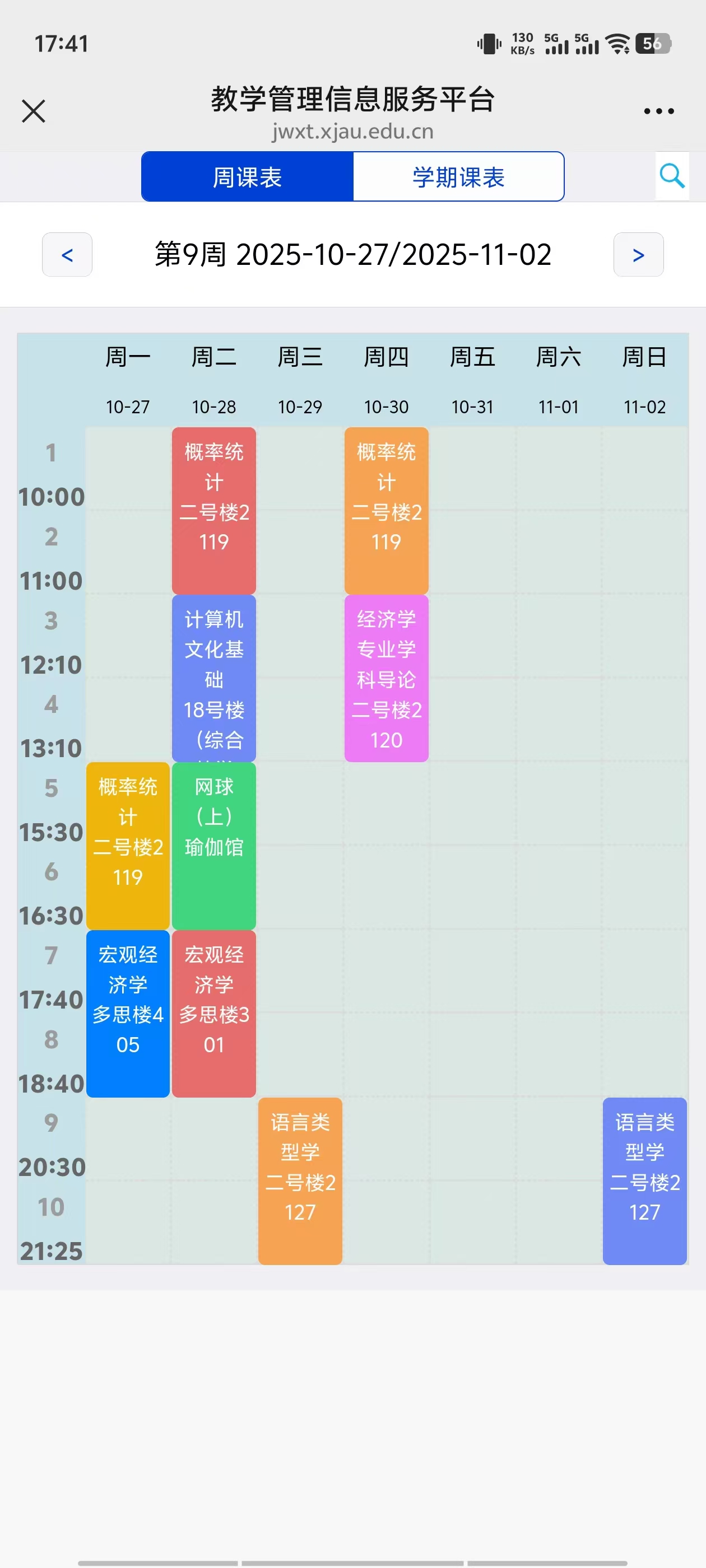Open Wednesday's 语言类型学 class card
706x1568 pixels.
(x=300, y=1180)
